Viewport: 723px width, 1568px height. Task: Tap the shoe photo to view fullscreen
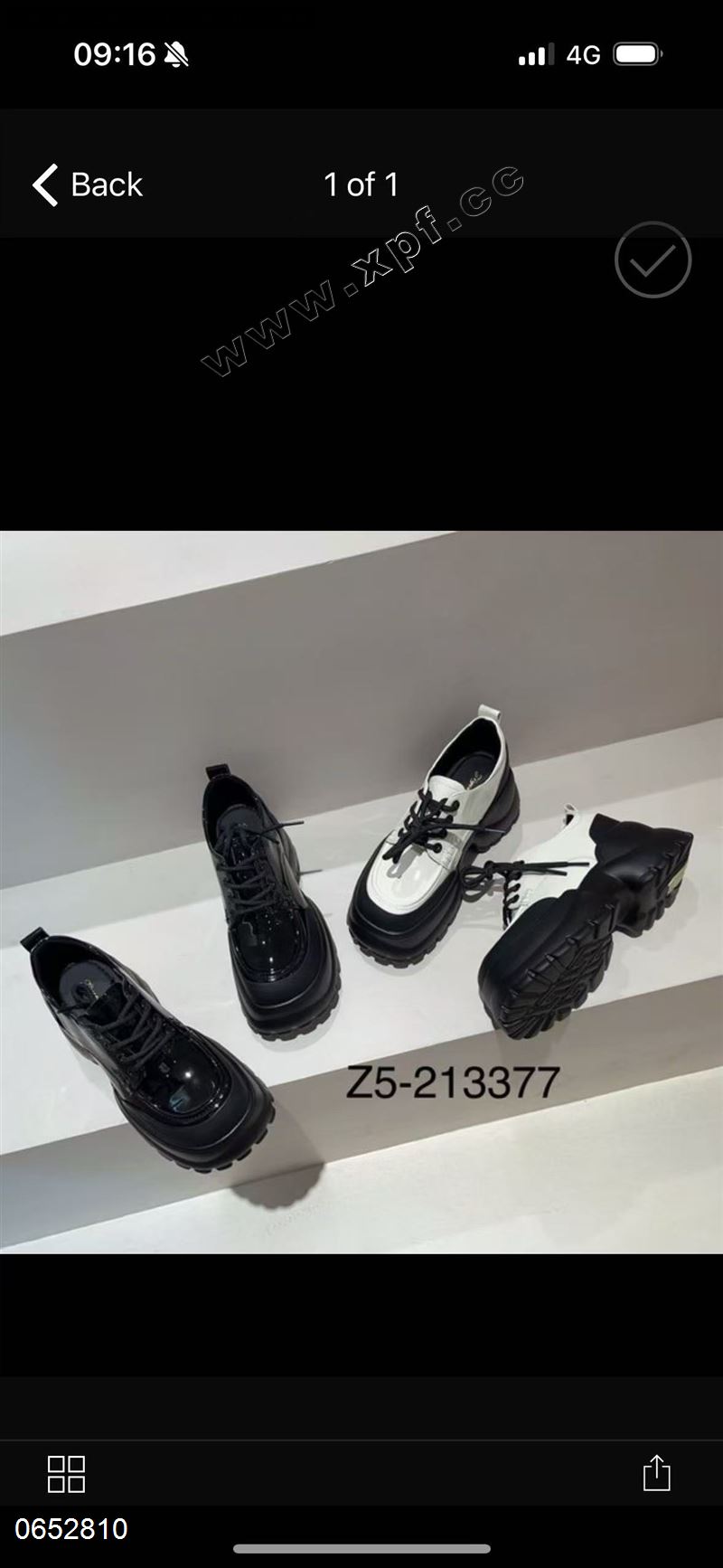[361, 891]
